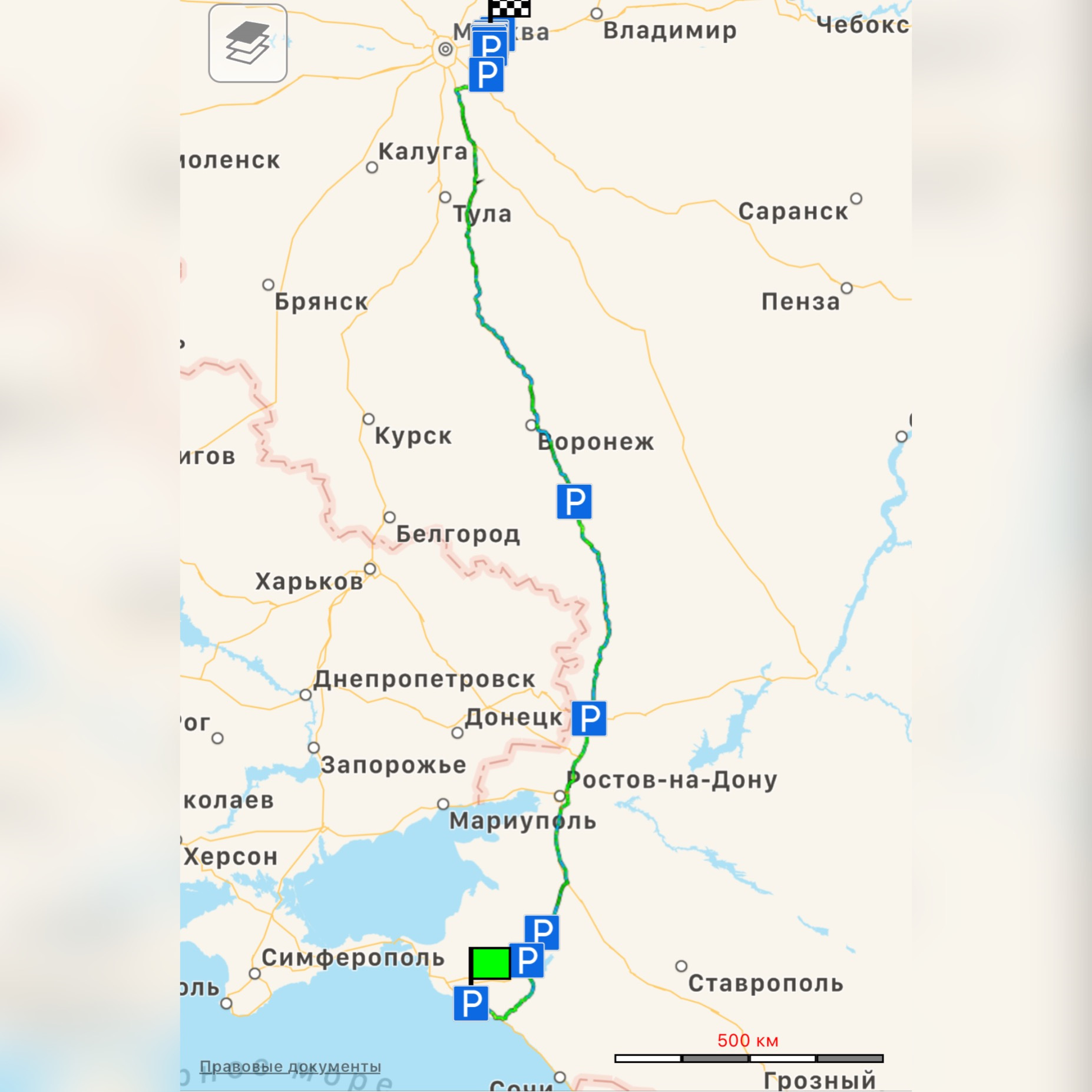Tap the green start flag marker

click(490, 964)
